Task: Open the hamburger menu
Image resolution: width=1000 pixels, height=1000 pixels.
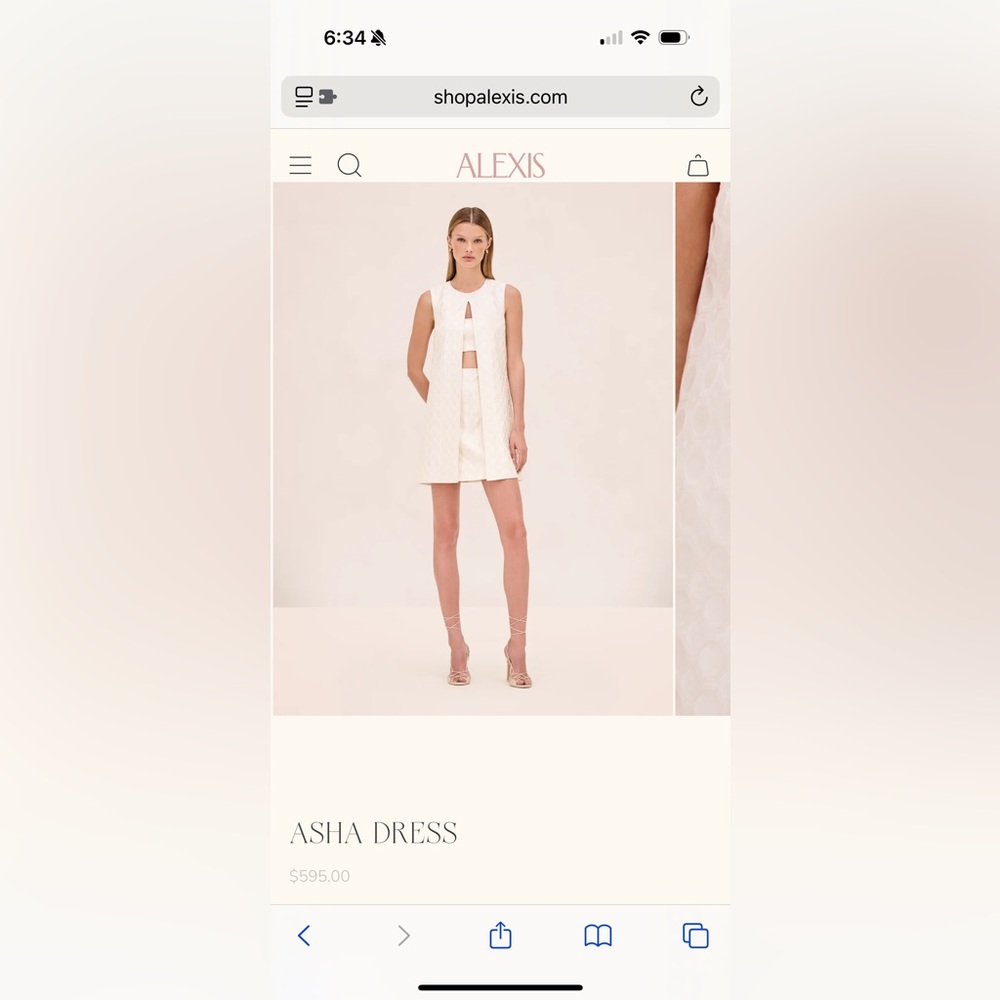Action: (300, 166)
